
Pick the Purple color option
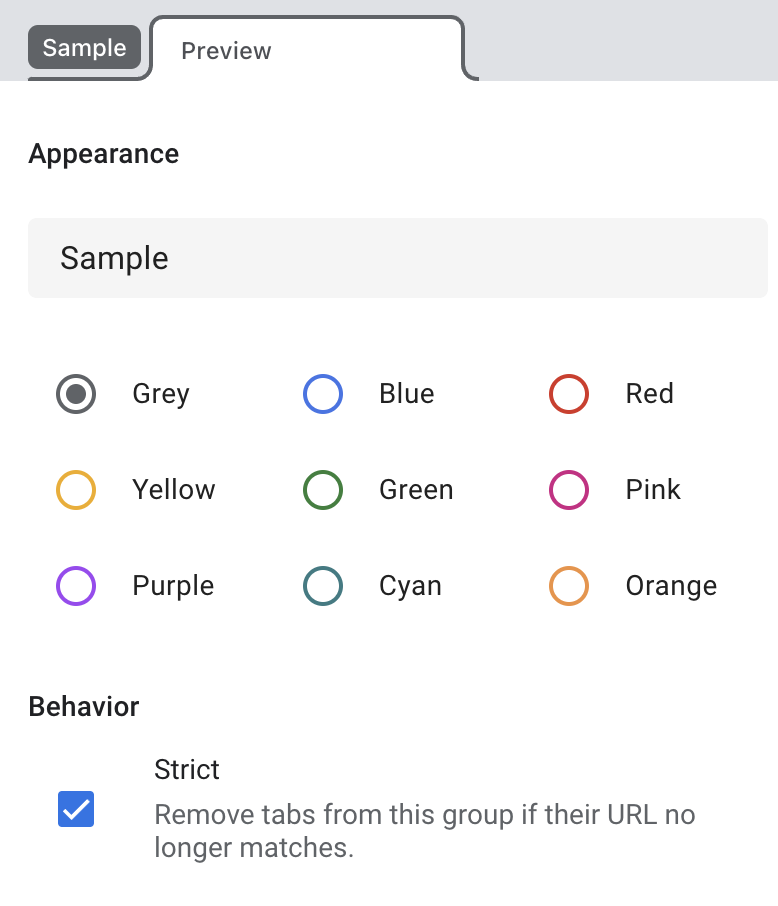click(x=76, y=586)
